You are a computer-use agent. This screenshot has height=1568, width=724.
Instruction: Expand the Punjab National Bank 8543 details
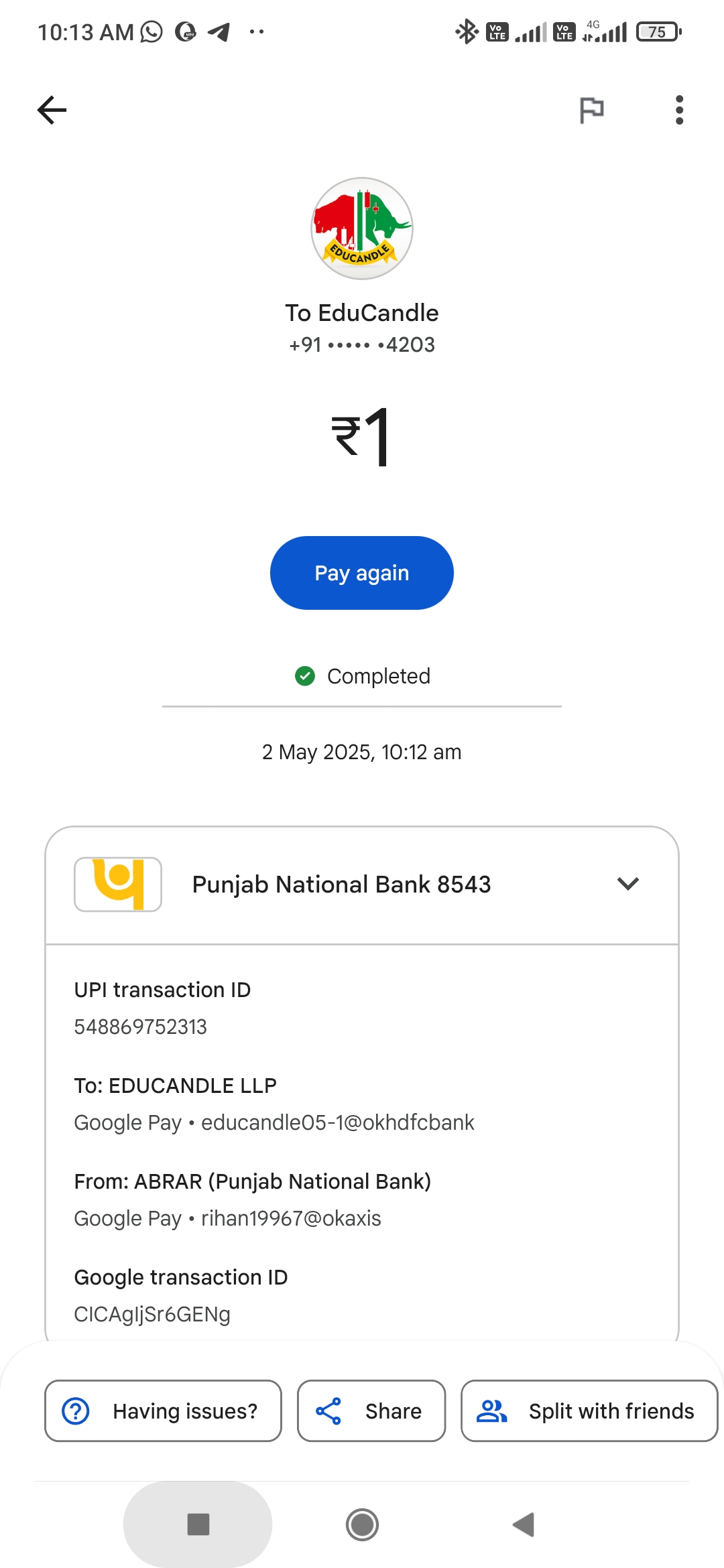click(627, 884)
